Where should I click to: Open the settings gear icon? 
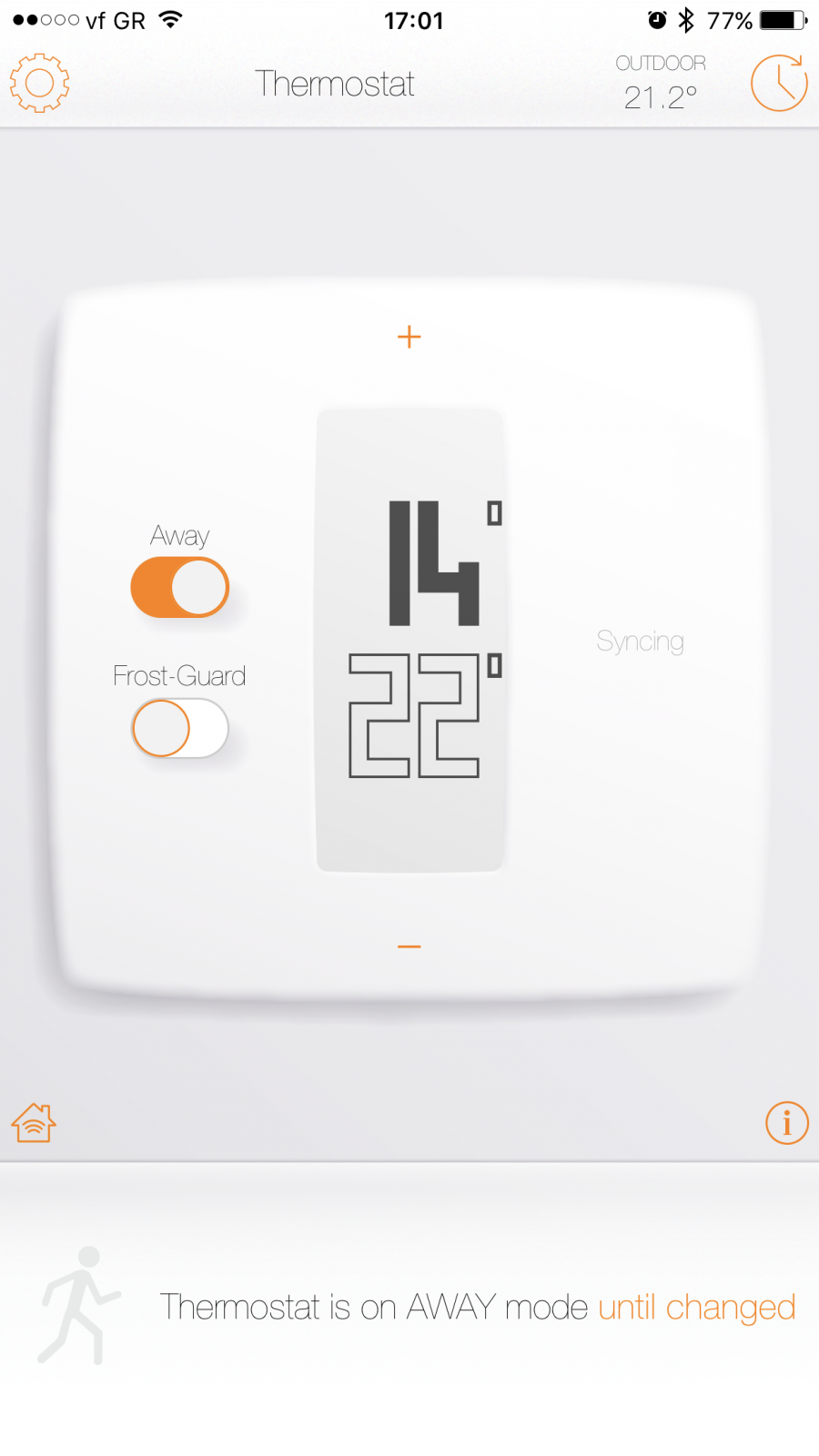point(39,83)
